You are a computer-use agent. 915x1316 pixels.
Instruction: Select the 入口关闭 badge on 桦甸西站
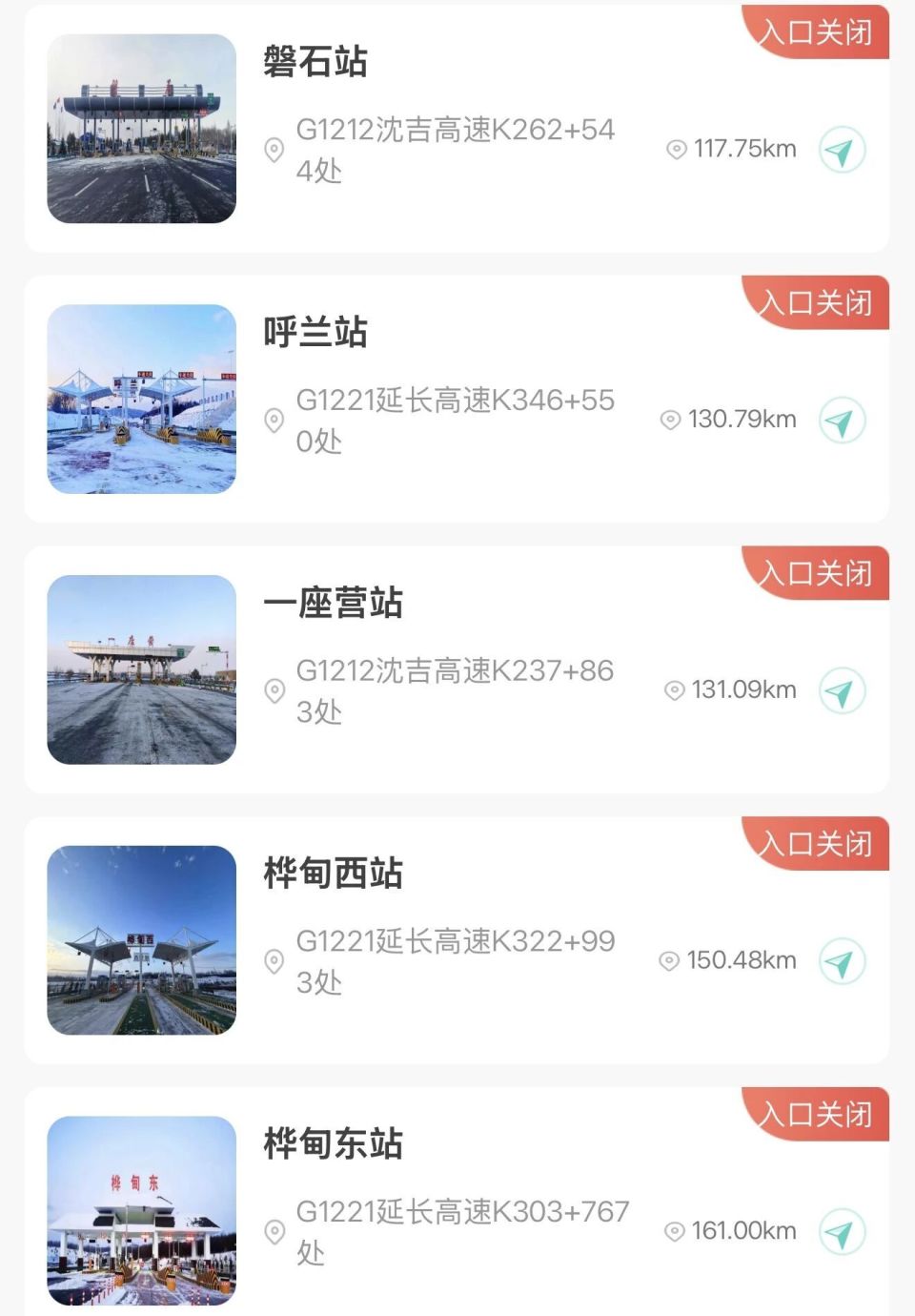(816, 843)
